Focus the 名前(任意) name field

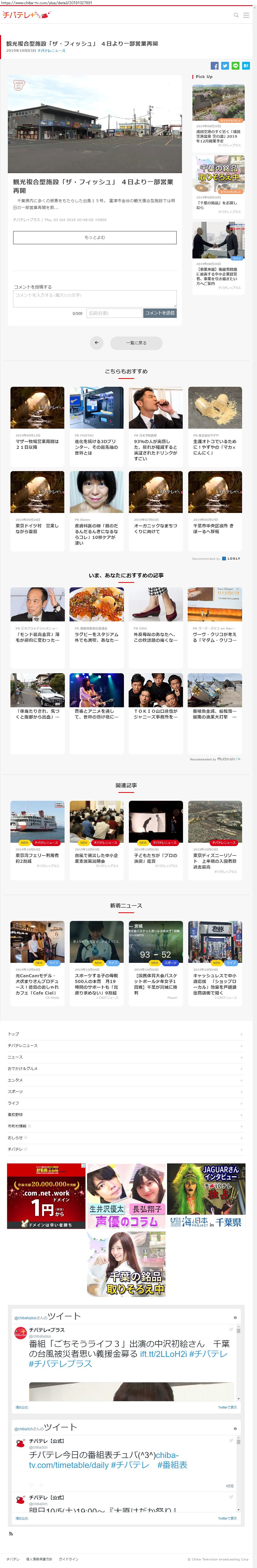(x=114, y=313)
